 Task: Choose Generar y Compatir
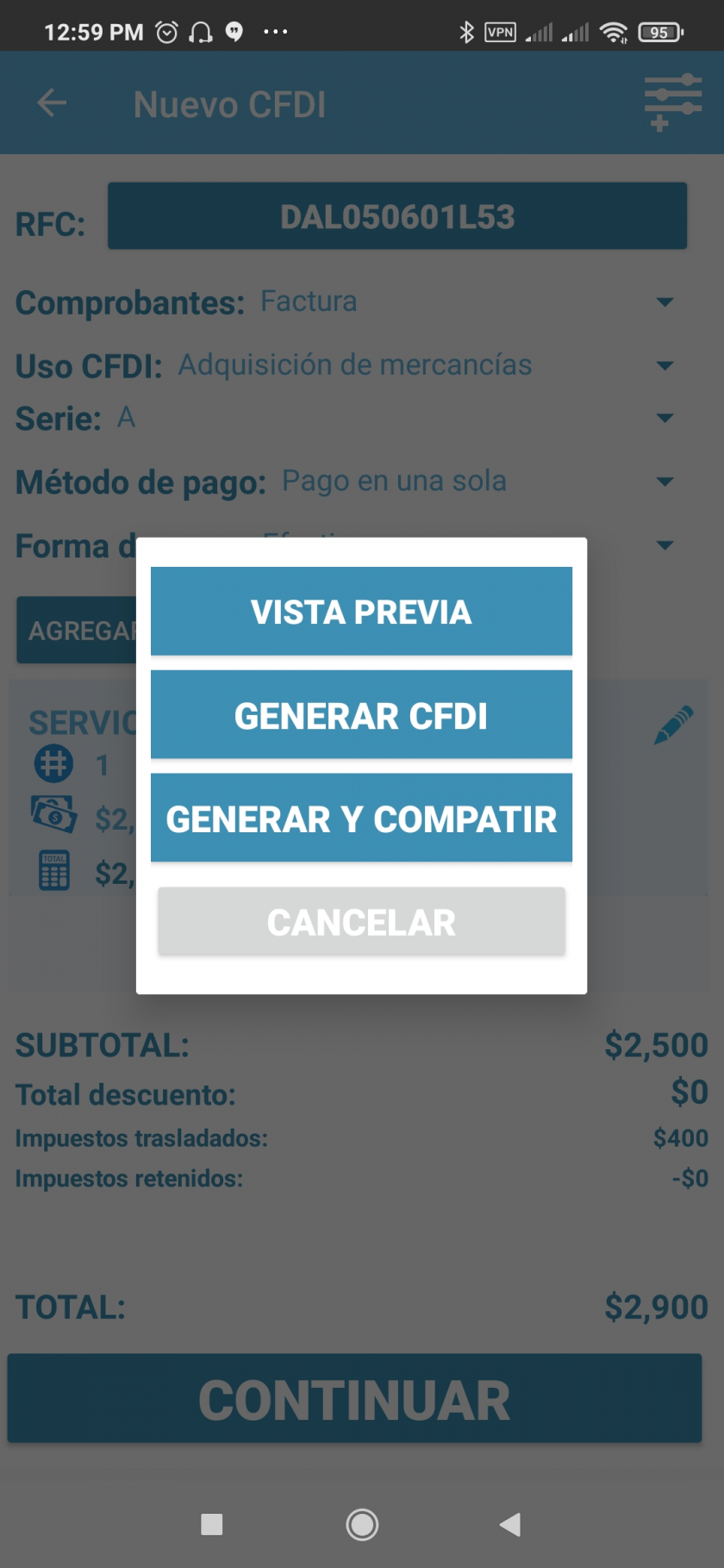coord(361,818)
